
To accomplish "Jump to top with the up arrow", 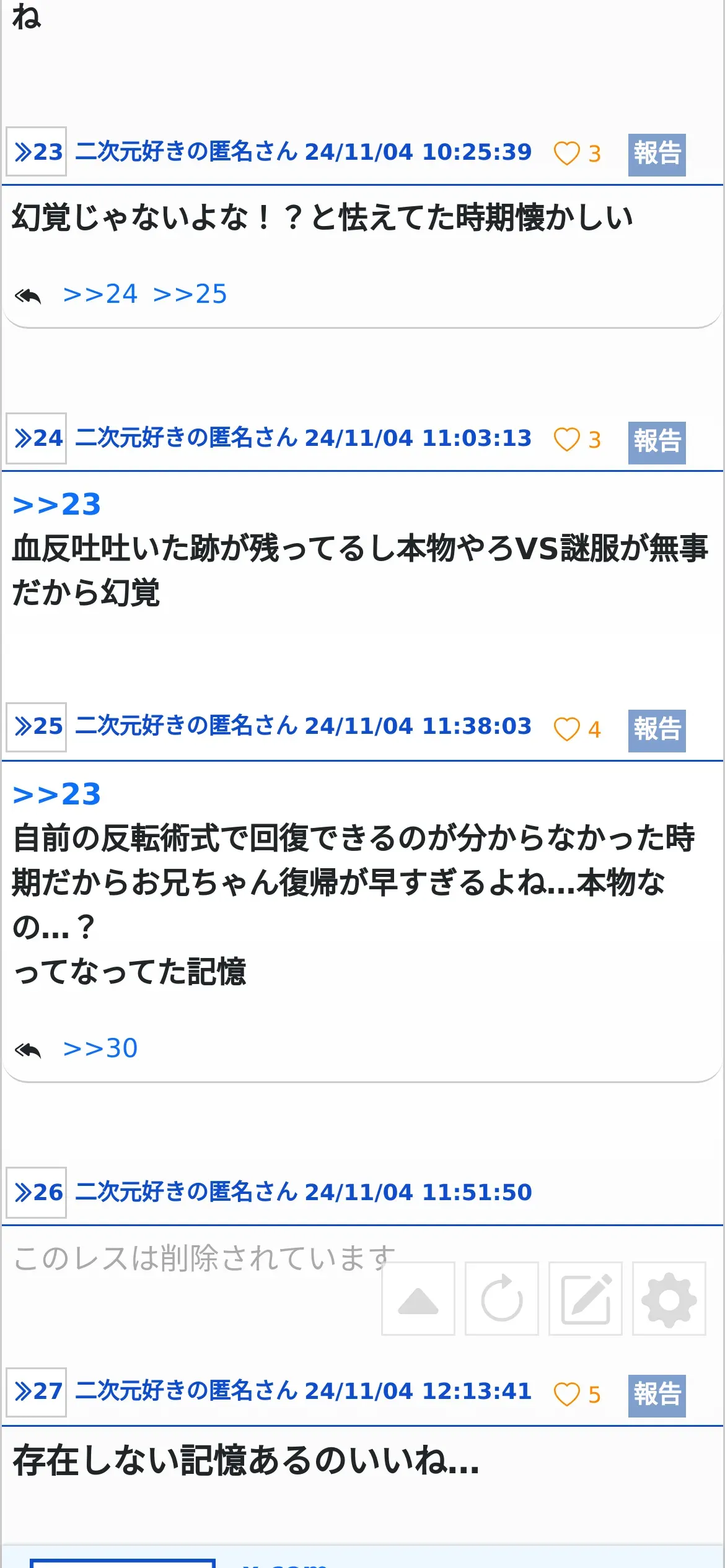I will (x=418, y=1298).
